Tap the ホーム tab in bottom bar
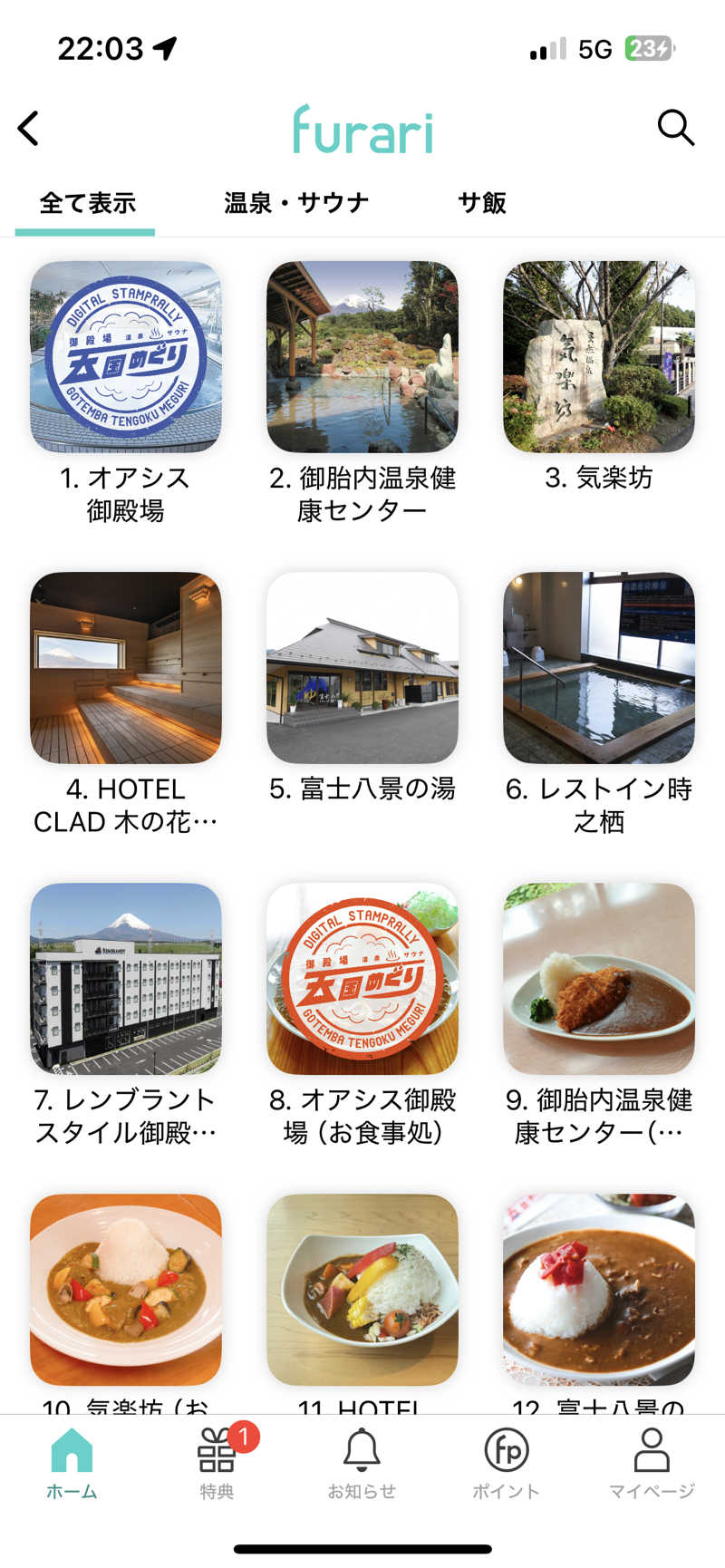Viewport: 725px width, 1568px height. (72, 1461)
